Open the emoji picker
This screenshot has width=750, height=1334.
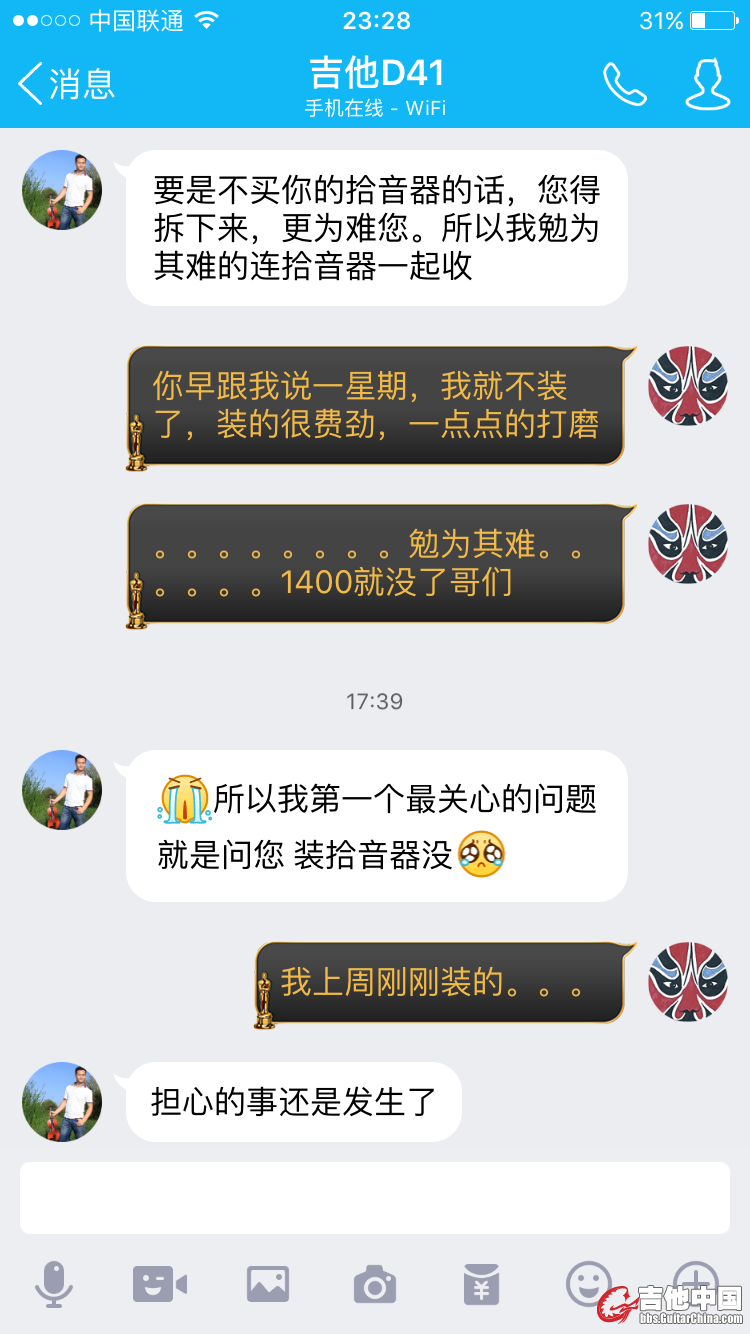coord(588,1282)
